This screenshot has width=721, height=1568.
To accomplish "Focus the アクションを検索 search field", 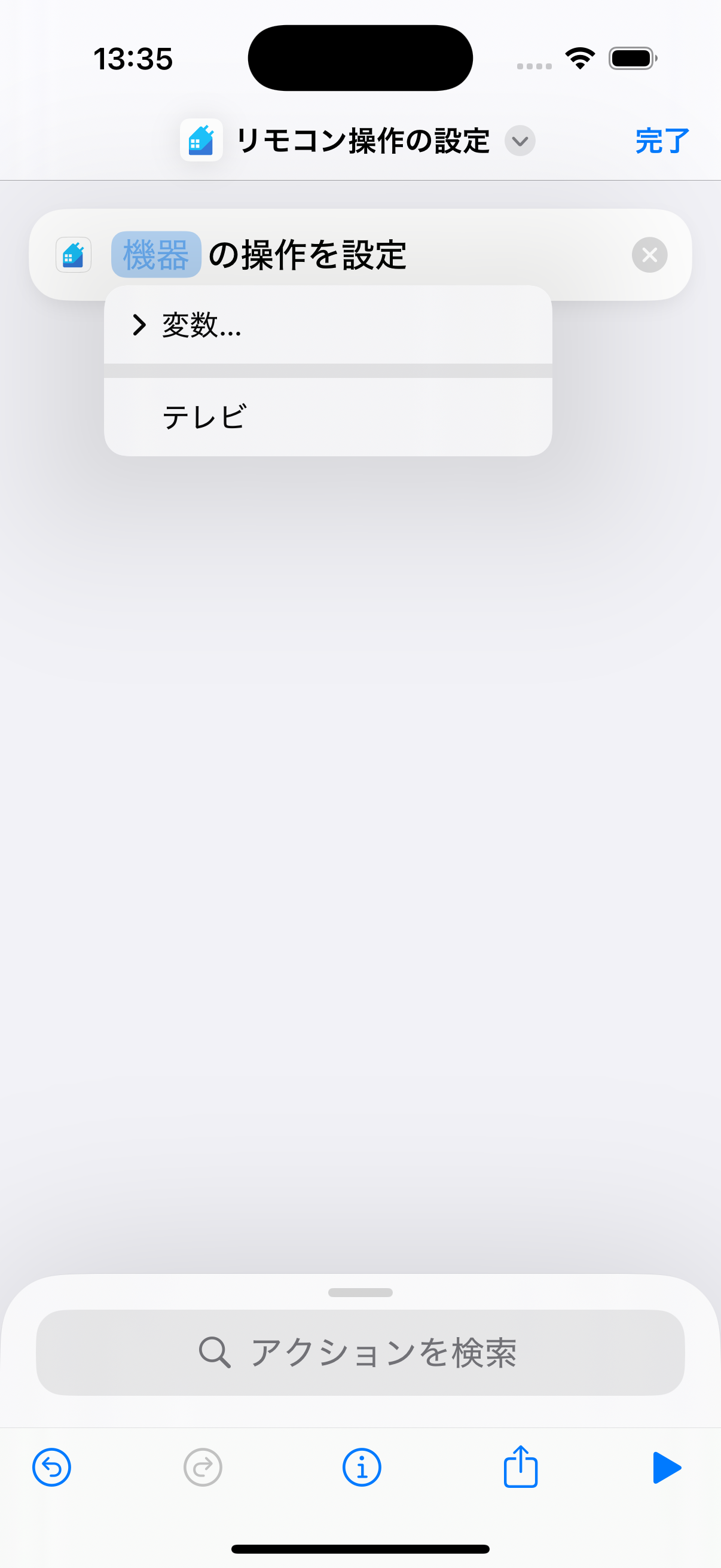I will point(360,1353).
